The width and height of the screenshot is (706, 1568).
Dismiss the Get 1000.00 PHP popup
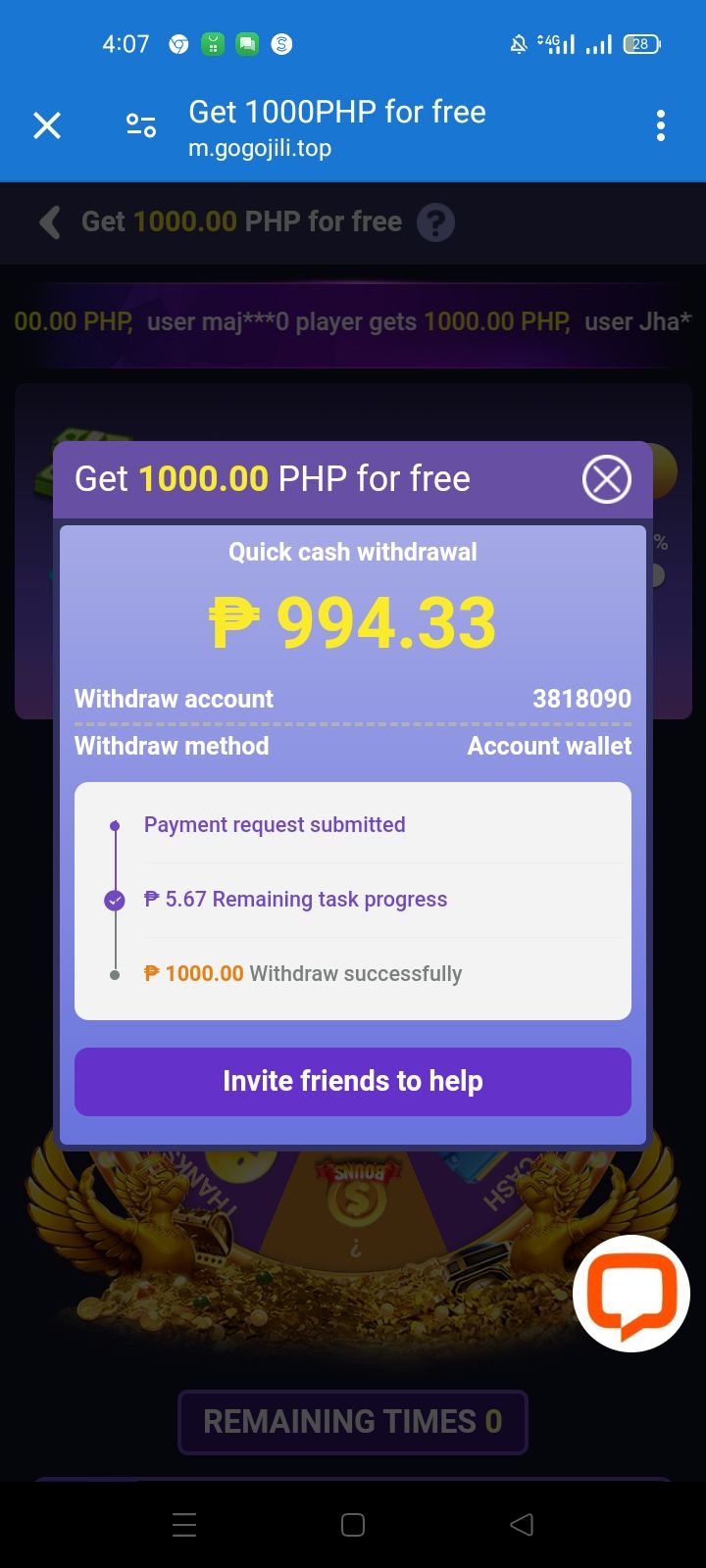[606, 479]
